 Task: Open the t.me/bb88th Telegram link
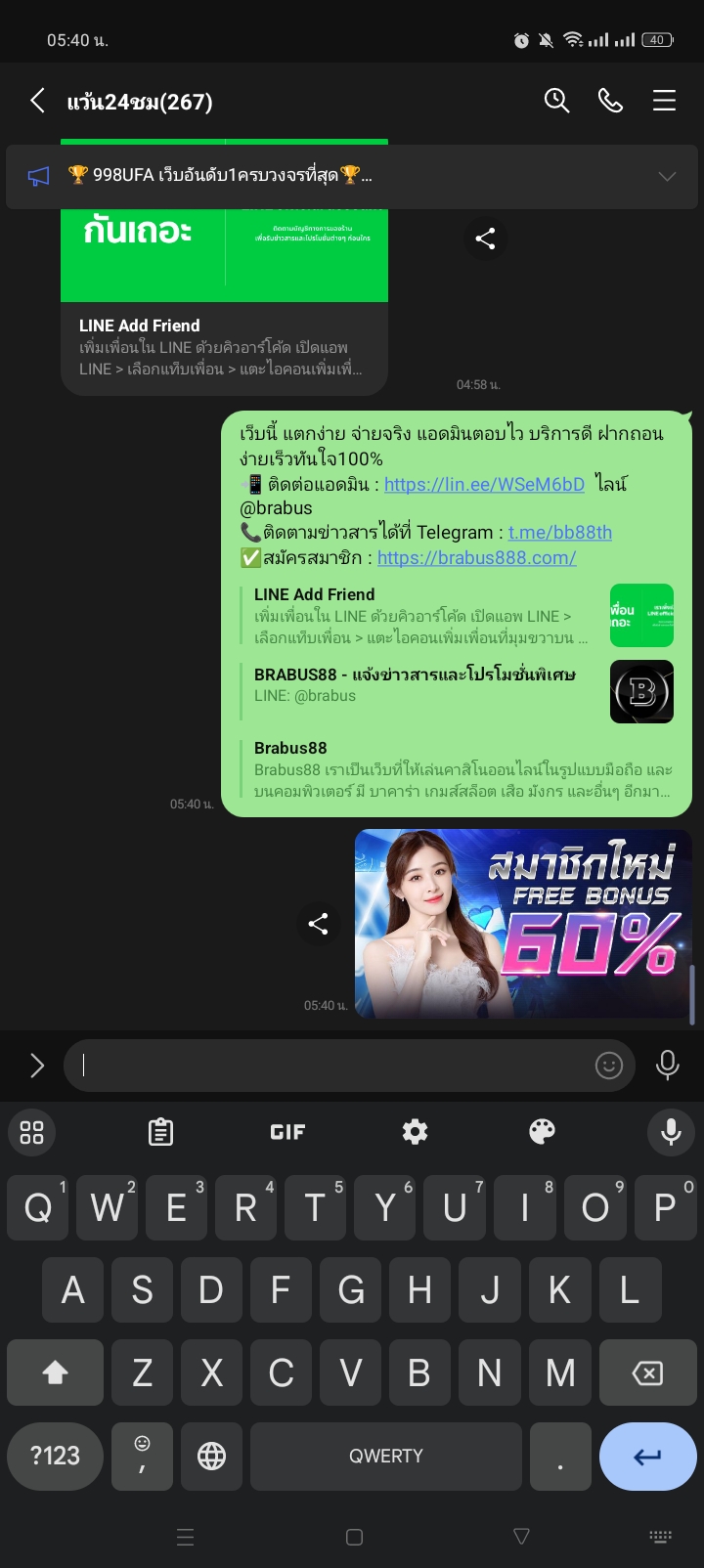click(559, 533)
